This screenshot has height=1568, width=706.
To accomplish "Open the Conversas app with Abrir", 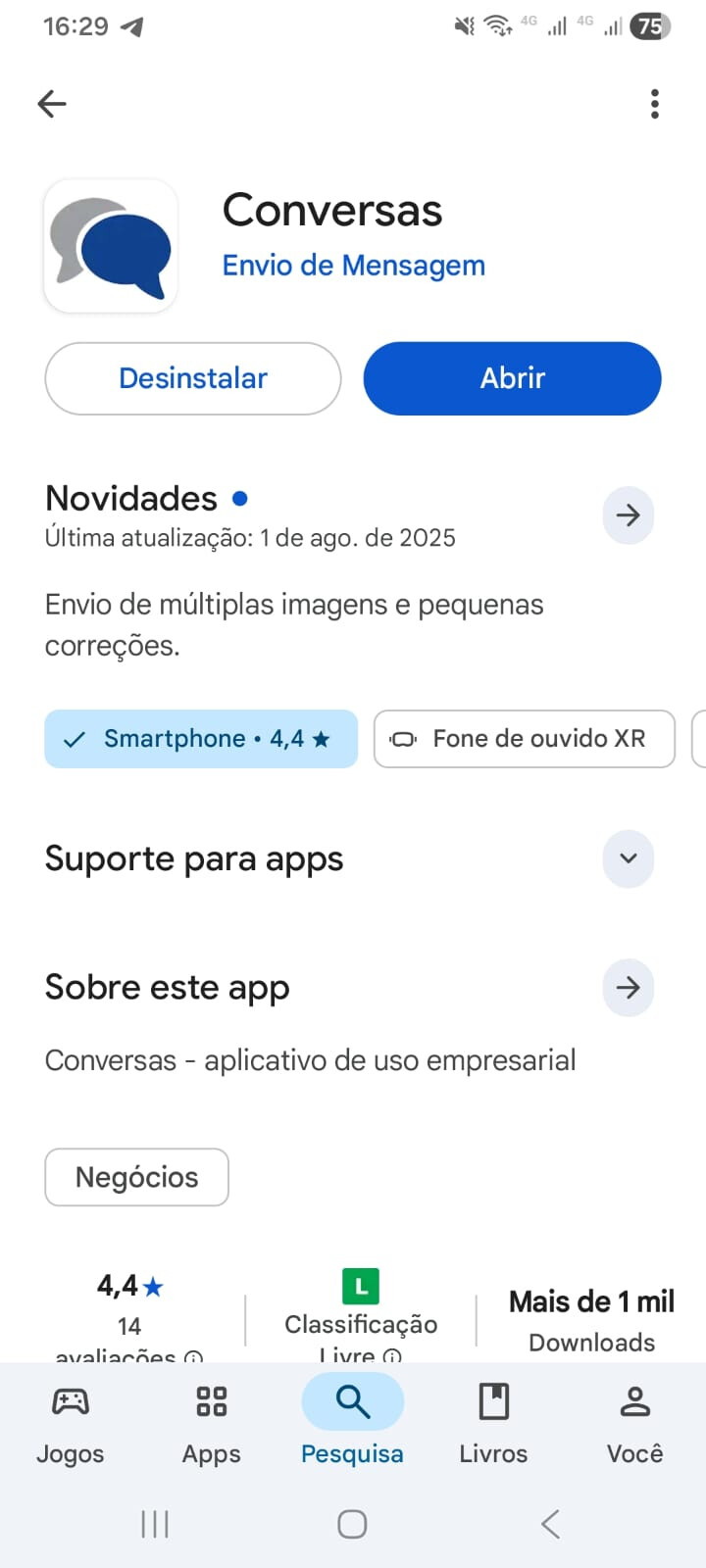I will (x=512, y=378).
